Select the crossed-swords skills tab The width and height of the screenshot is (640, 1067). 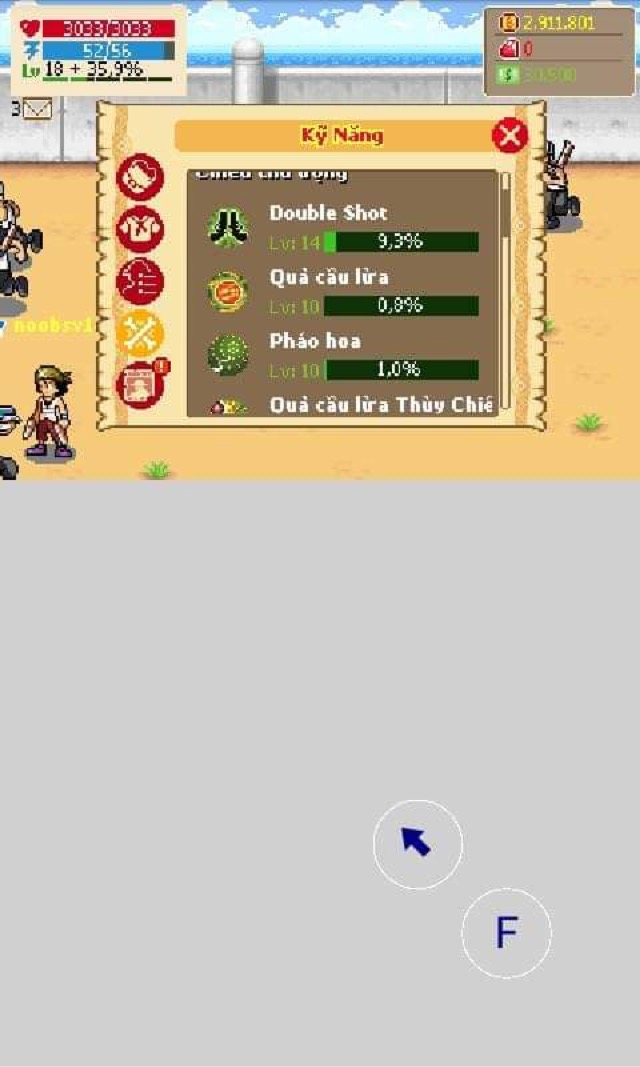(x=139, y=333)
